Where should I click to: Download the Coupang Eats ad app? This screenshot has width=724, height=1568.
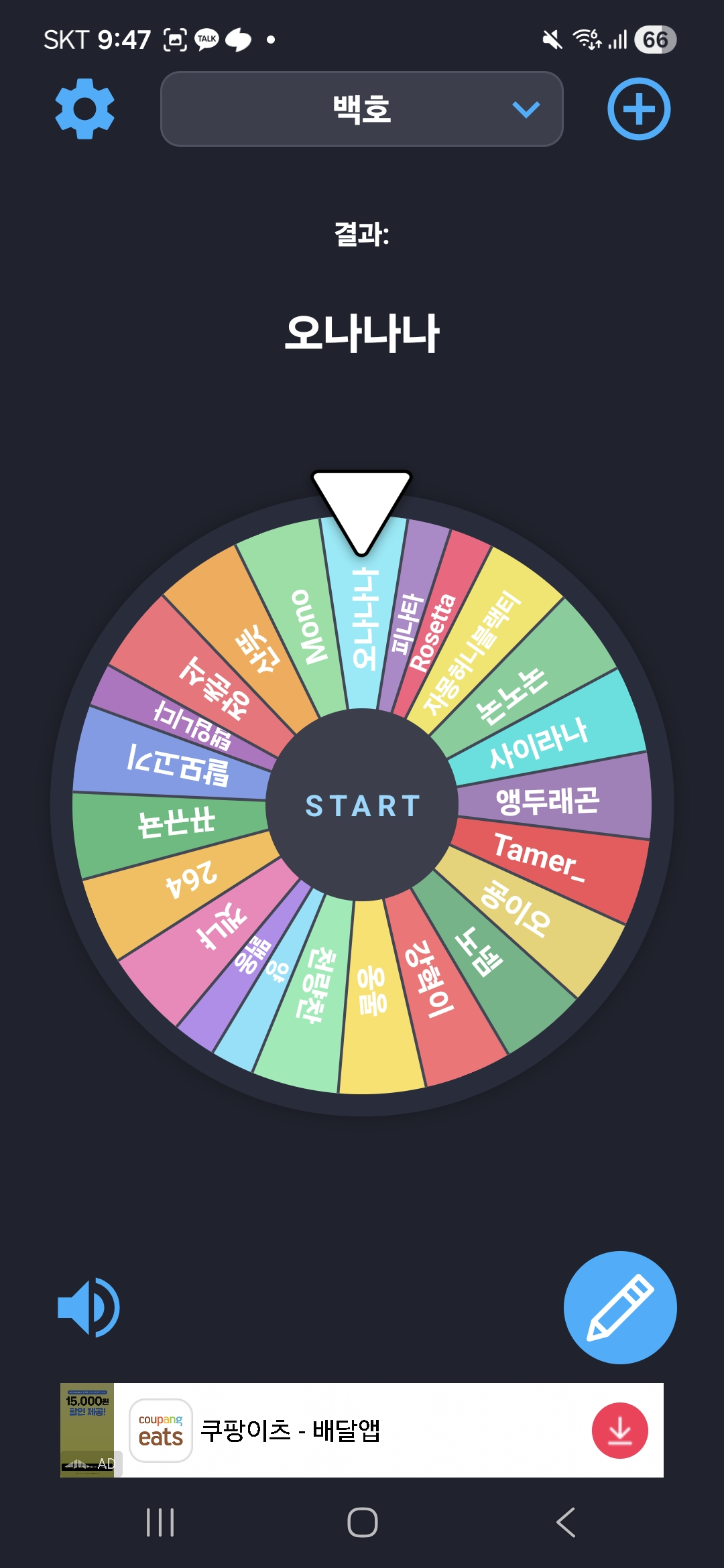(619, 1430)
